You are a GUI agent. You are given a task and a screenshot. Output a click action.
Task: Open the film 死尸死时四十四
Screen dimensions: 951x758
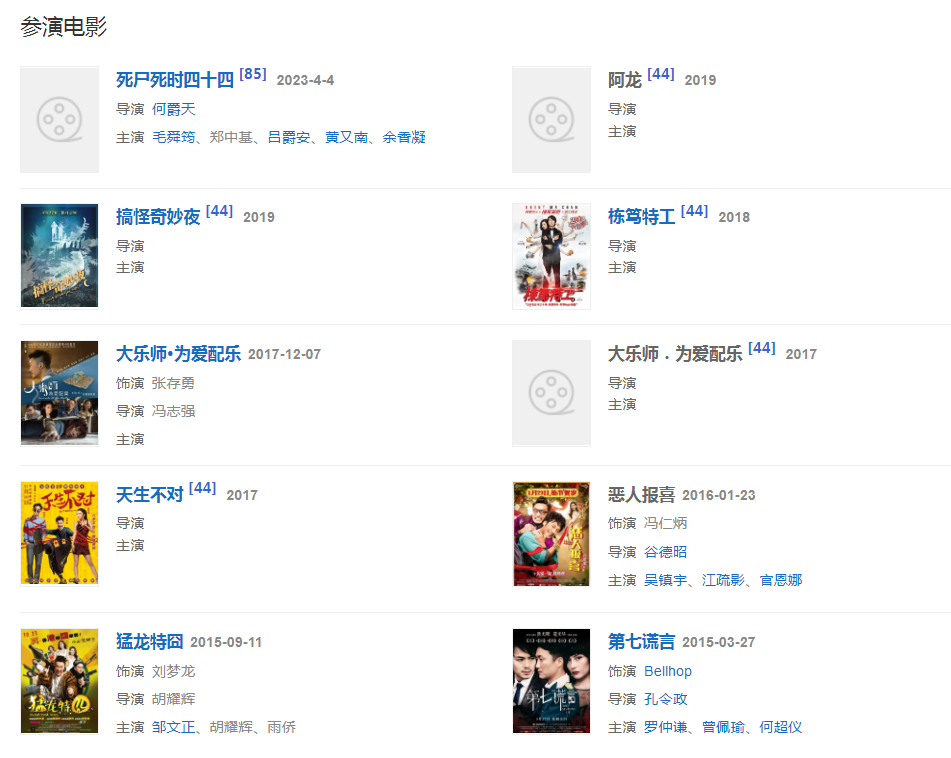[175, 80]
